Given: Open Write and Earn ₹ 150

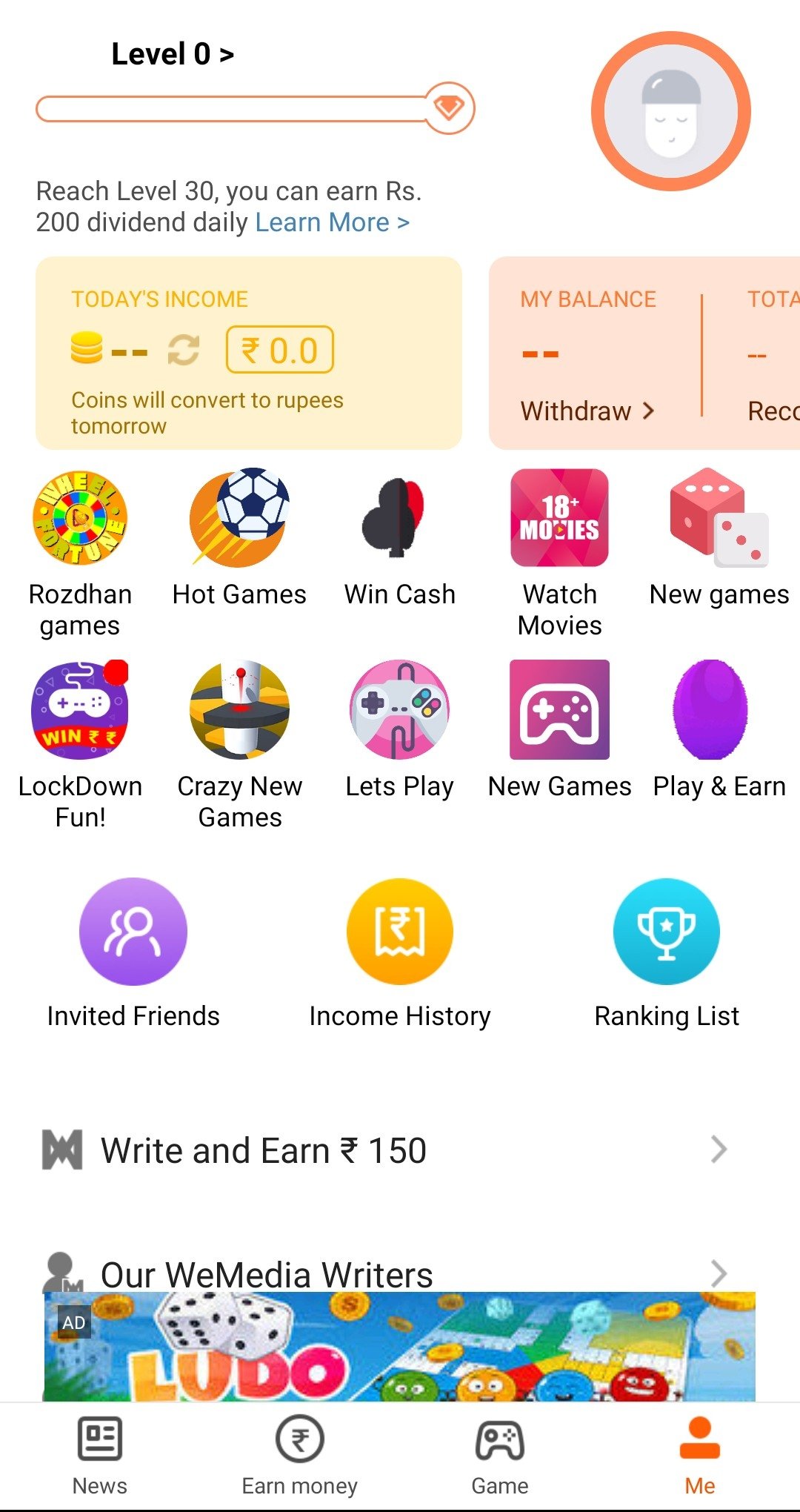Looking at the screenshot, I should coord(385,1150).
